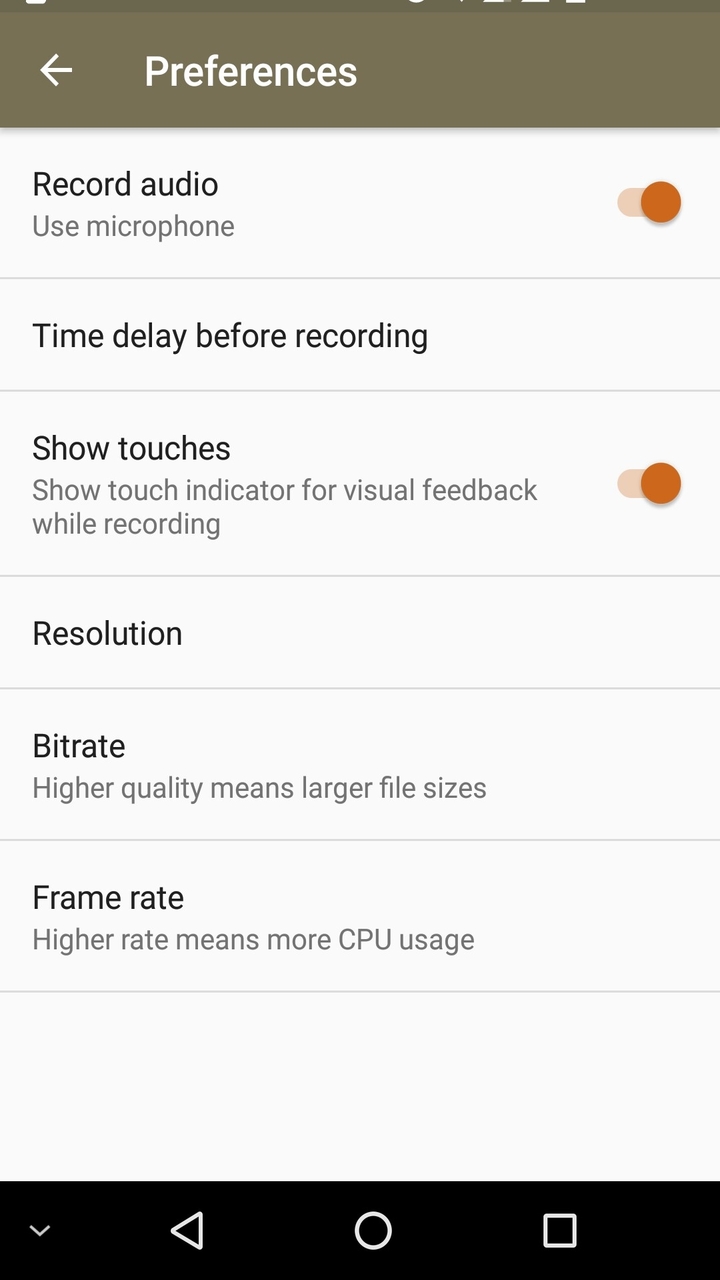Open recent apps with the square Recents button
Image resolution: width=720 pixels, height=1280 pixels.
coord(560,1229)
